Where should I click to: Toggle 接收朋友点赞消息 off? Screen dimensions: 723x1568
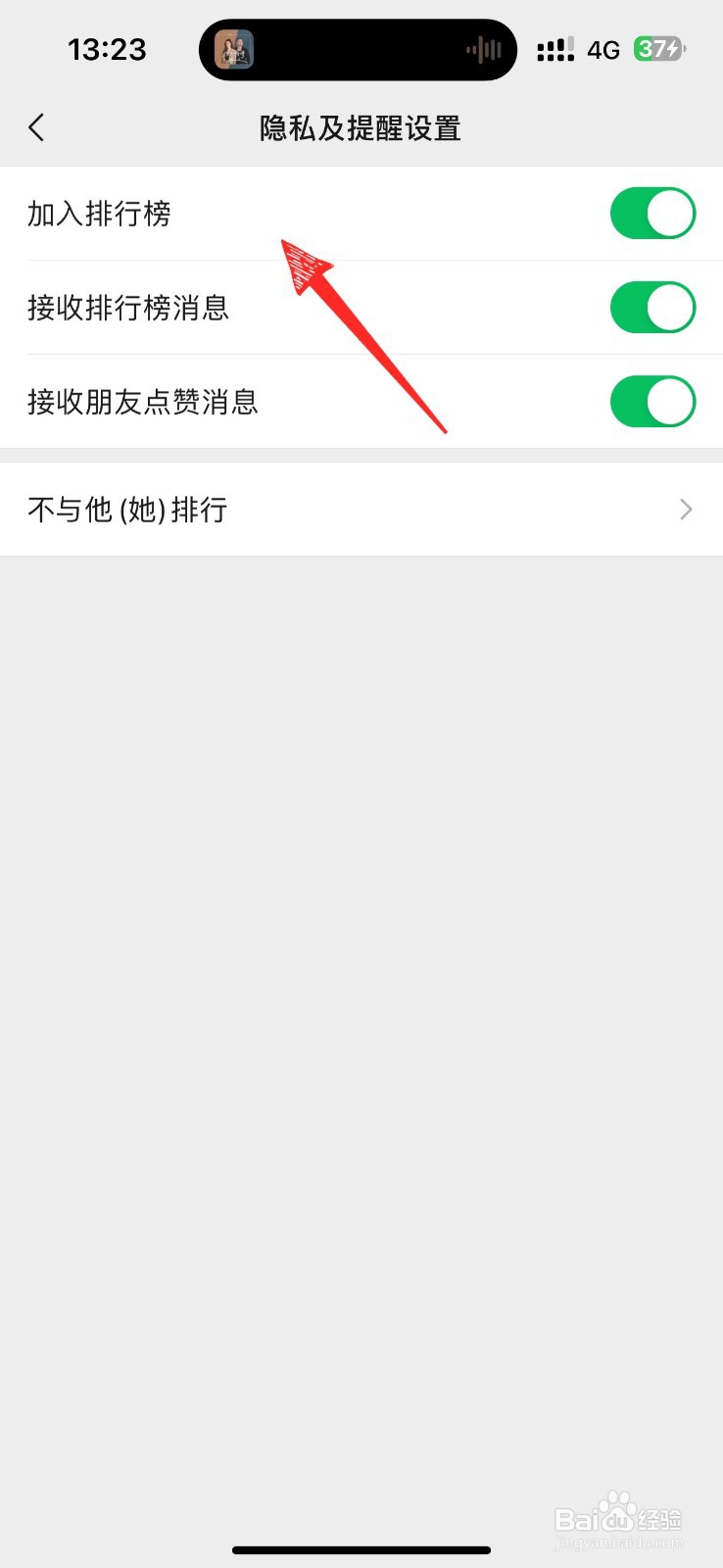click(x=652, y=401)
